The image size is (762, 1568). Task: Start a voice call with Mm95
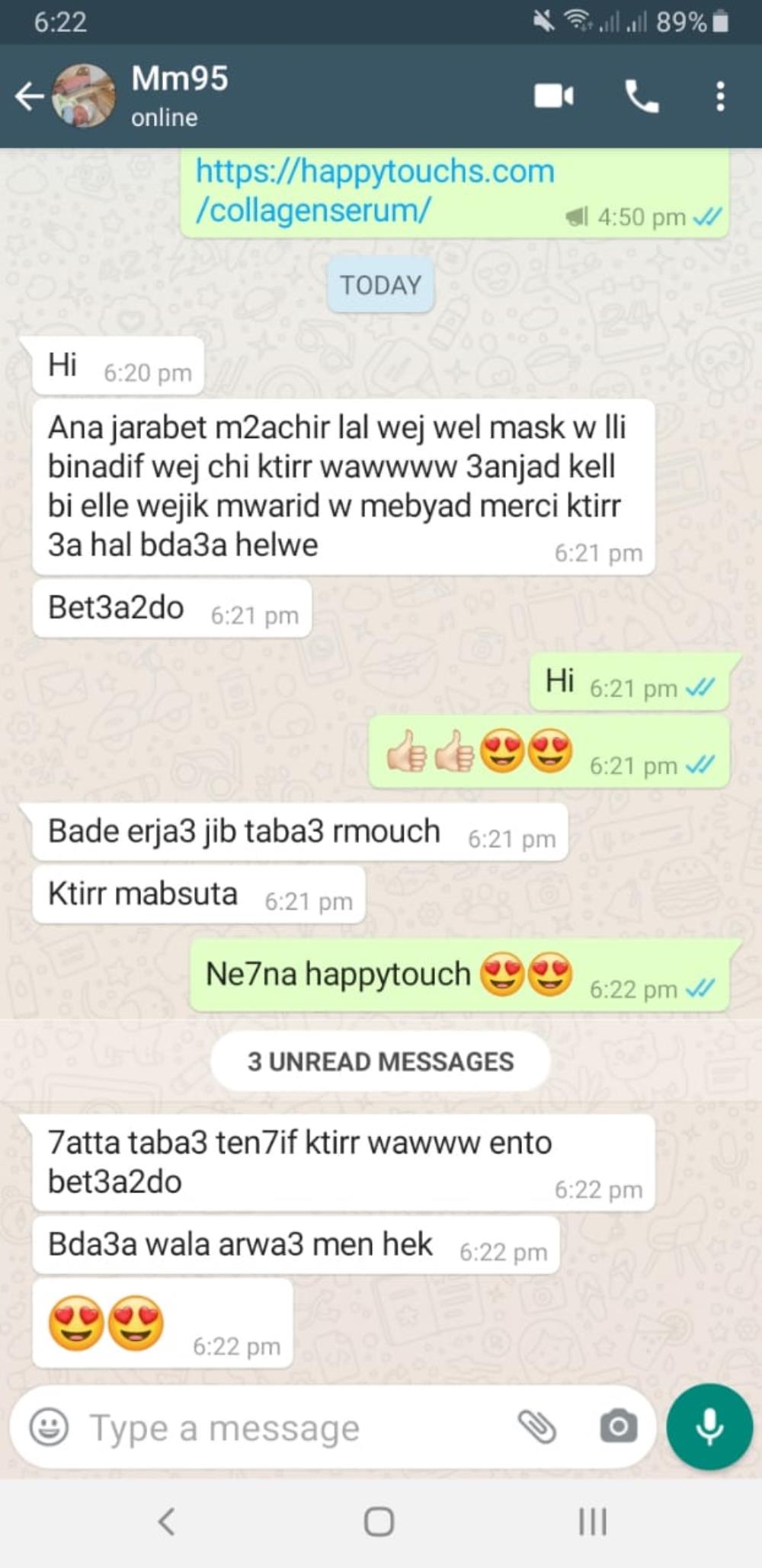pyautogui.click(x=642, y=97)
